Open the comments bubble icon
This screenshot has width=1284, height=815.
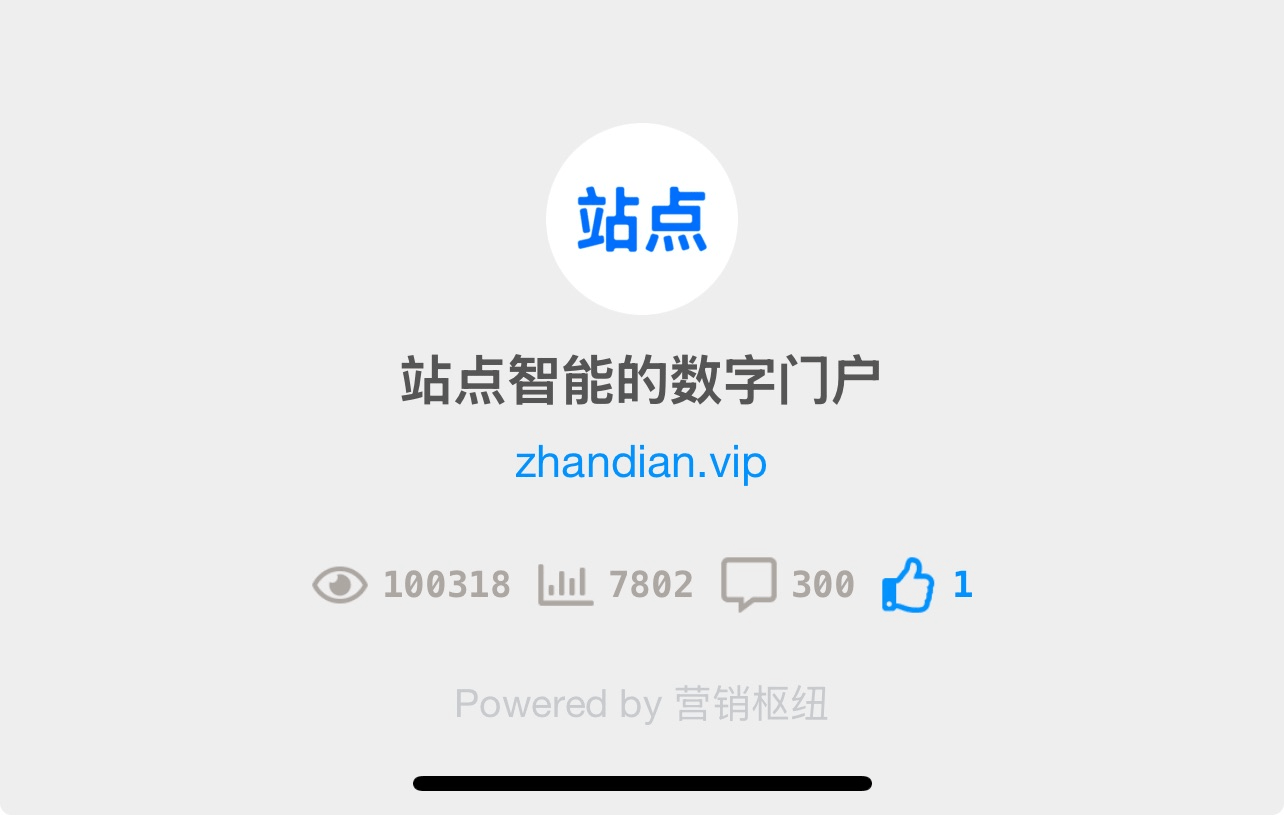(748, 584)
